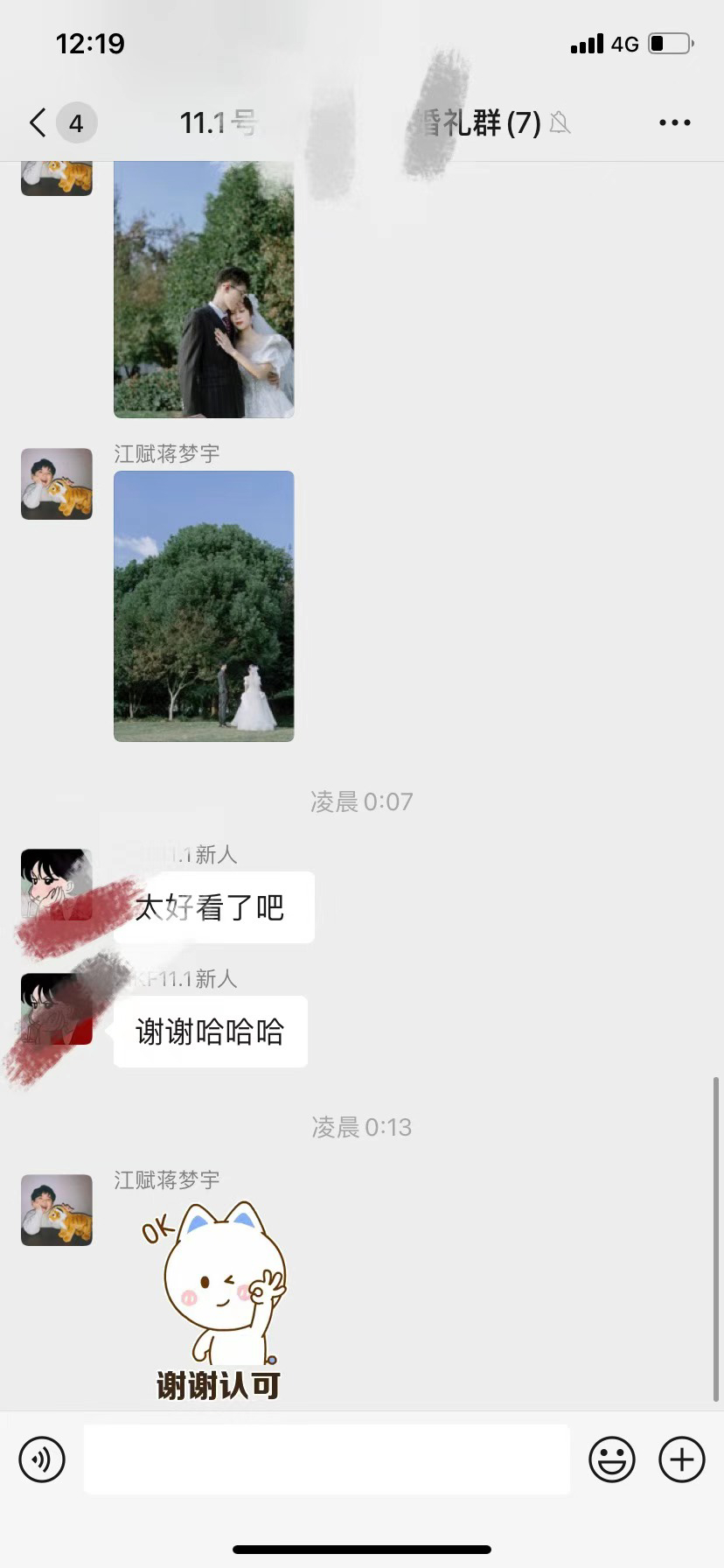Screen dimensions: 724x1568
Task: Open the close-up wedding couple photo
Action: tap(204, 289)
